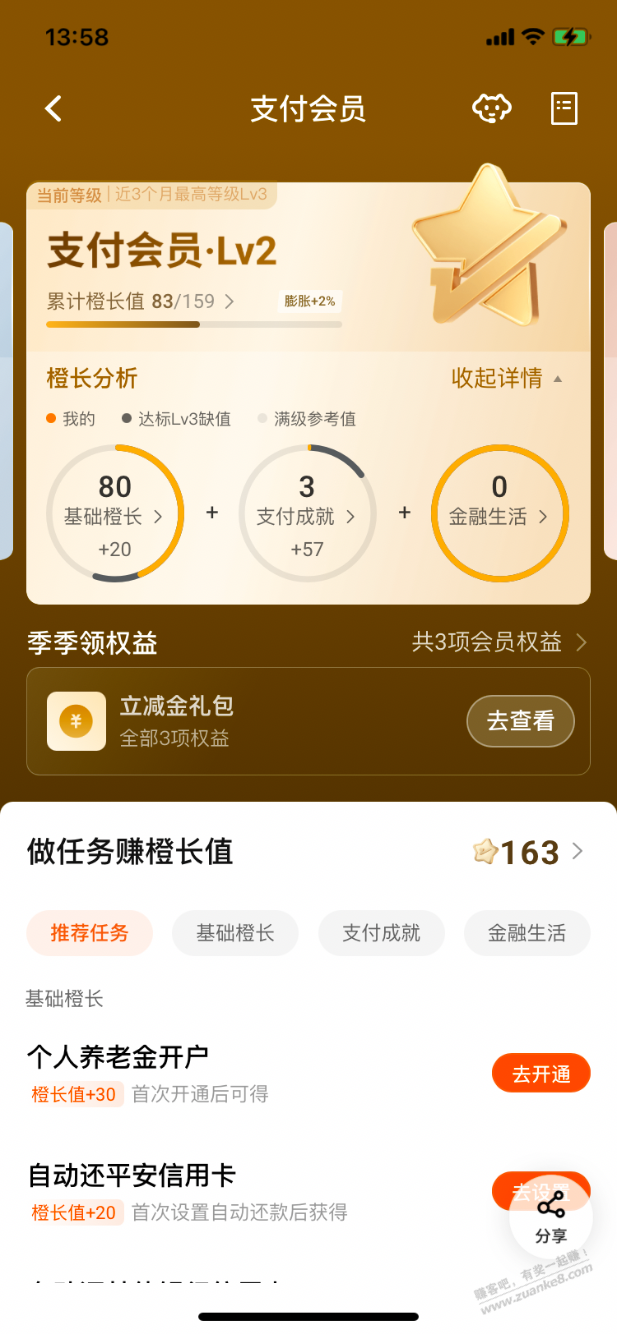The width and height of the screenshot is (617, 1334).
Task: Open cumulative growth value 83/159 details
Action: (x=141, y=301)
